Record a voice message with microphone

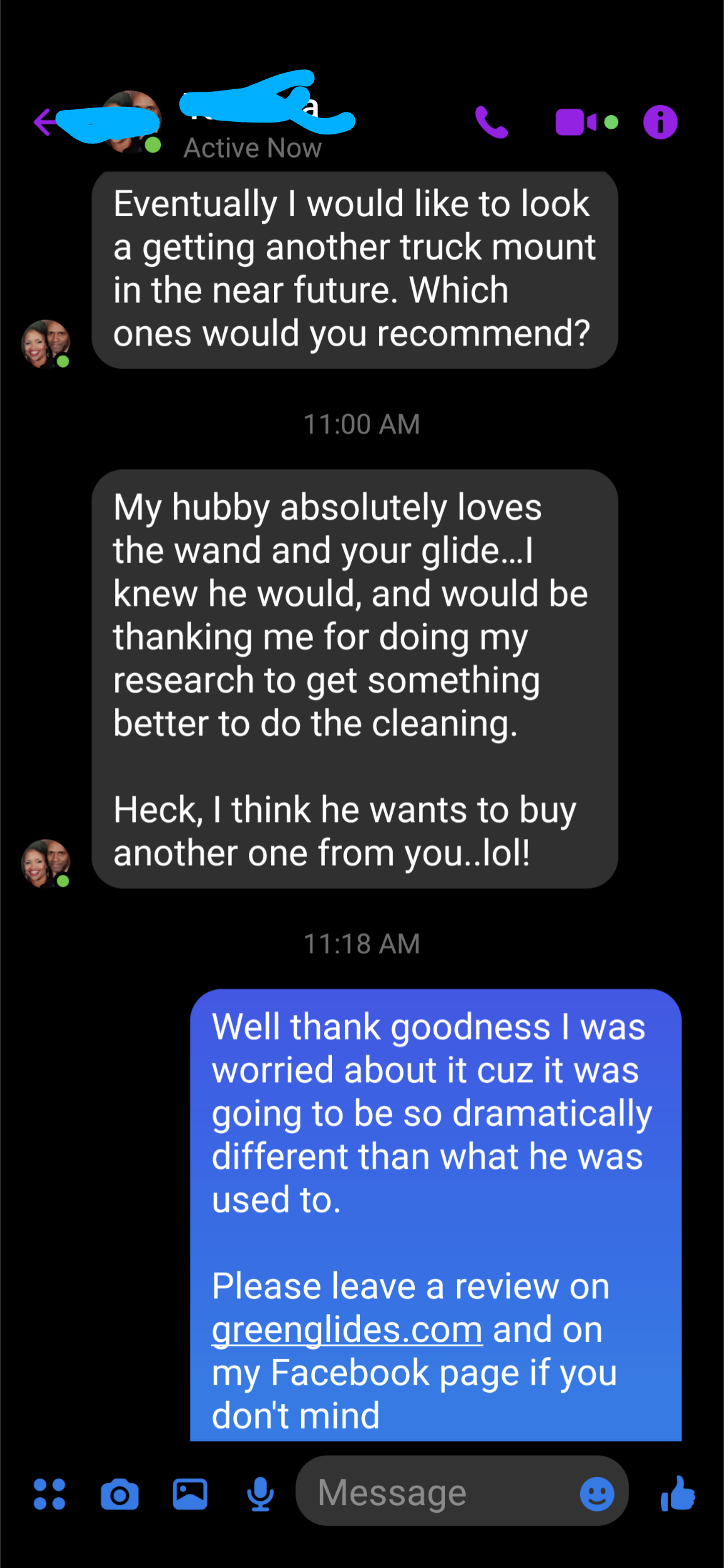click(x=260, y=1494)
